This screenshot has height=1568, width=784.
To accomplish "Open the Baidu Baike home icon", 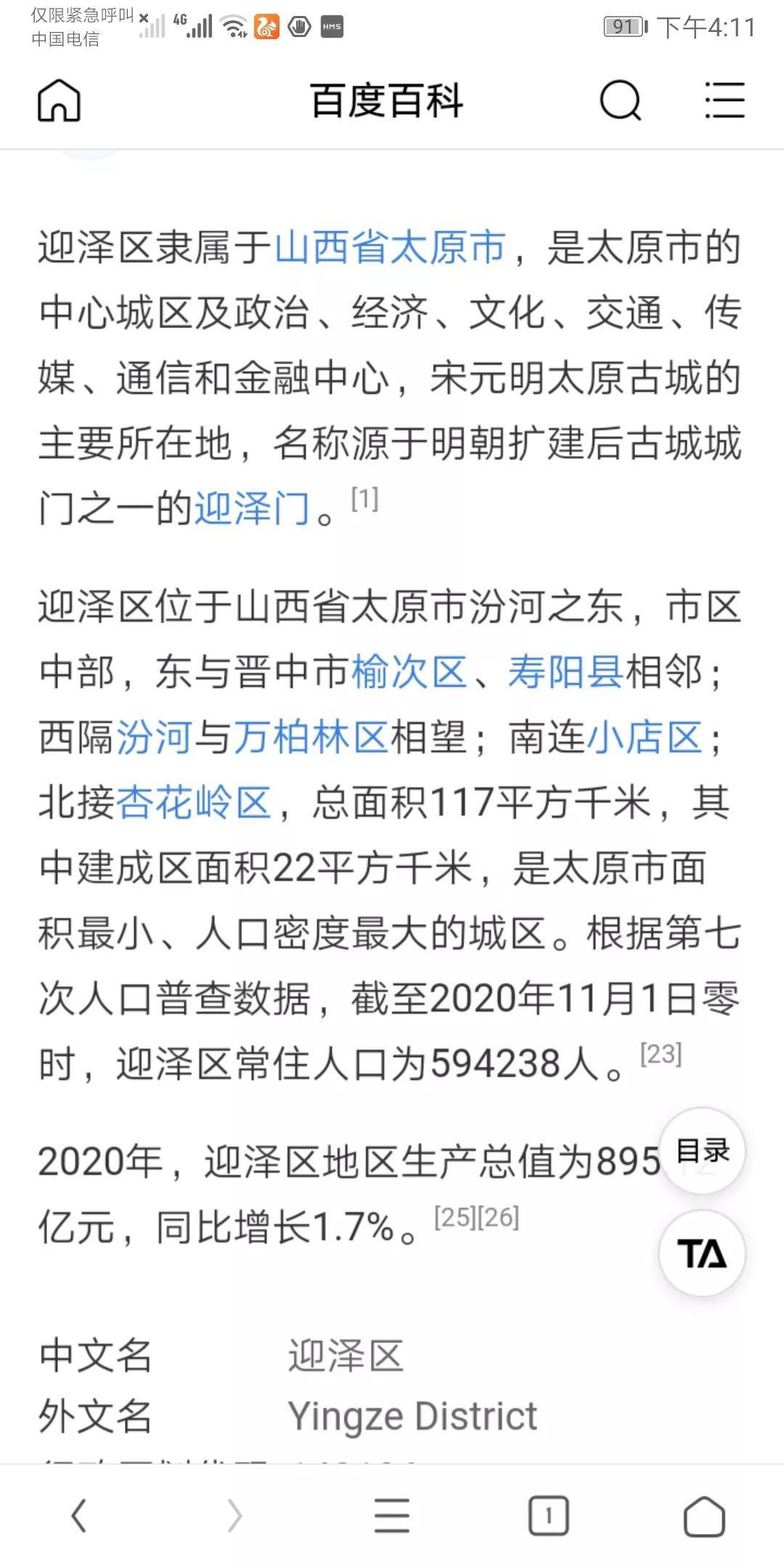I will (x=59, y=100).
